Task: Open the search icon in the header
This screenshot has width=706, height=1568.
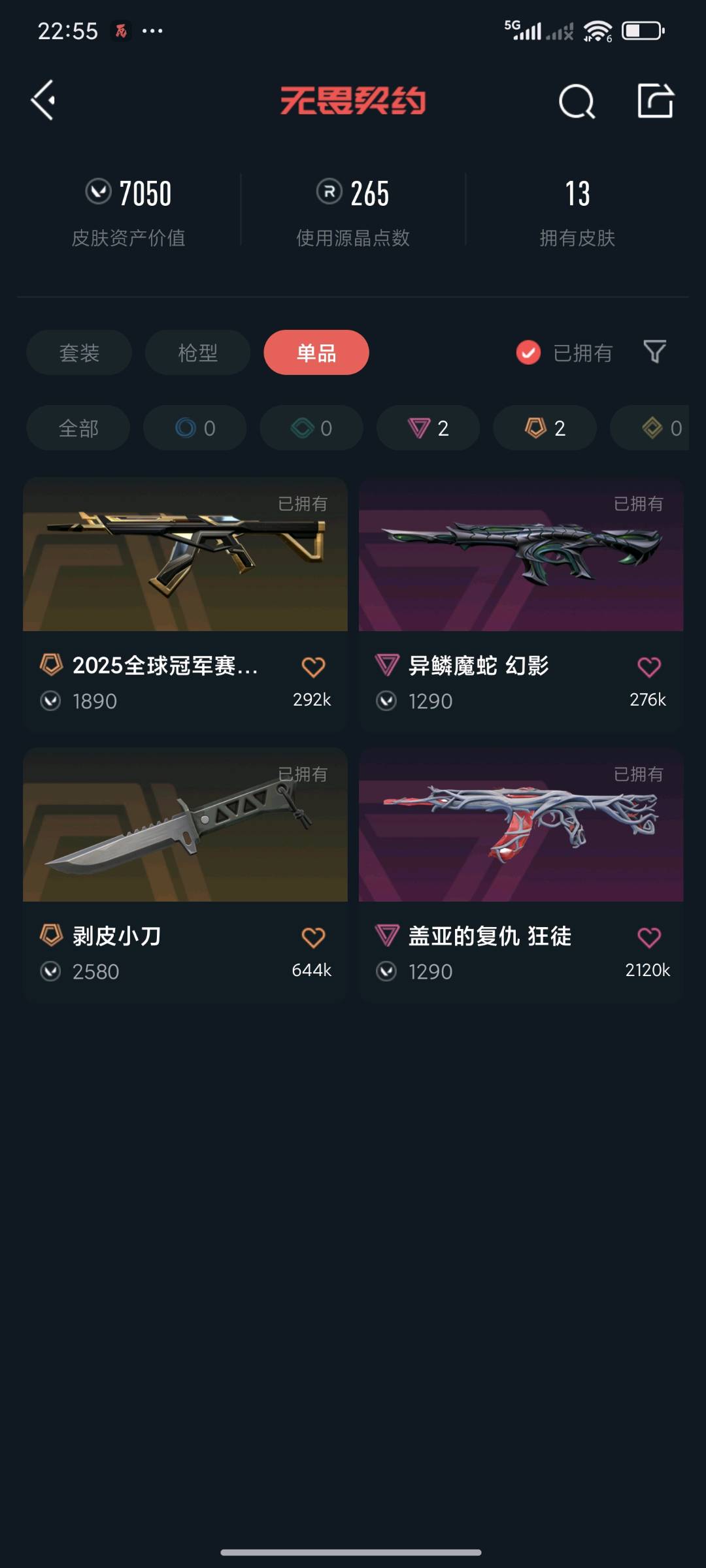Action: [577, 102]
